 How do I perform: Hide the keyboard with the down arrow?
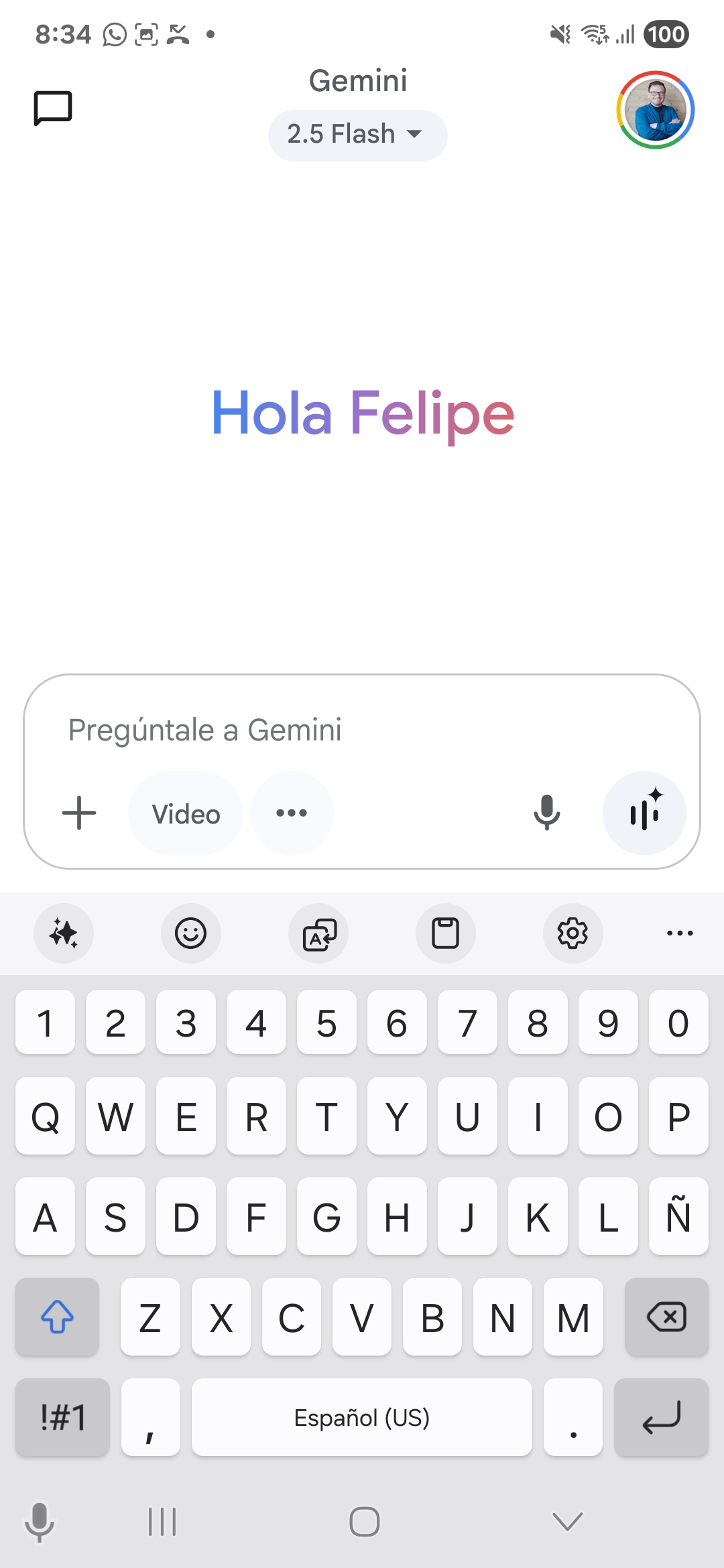pyautogui.click(x=568, y=1522)
